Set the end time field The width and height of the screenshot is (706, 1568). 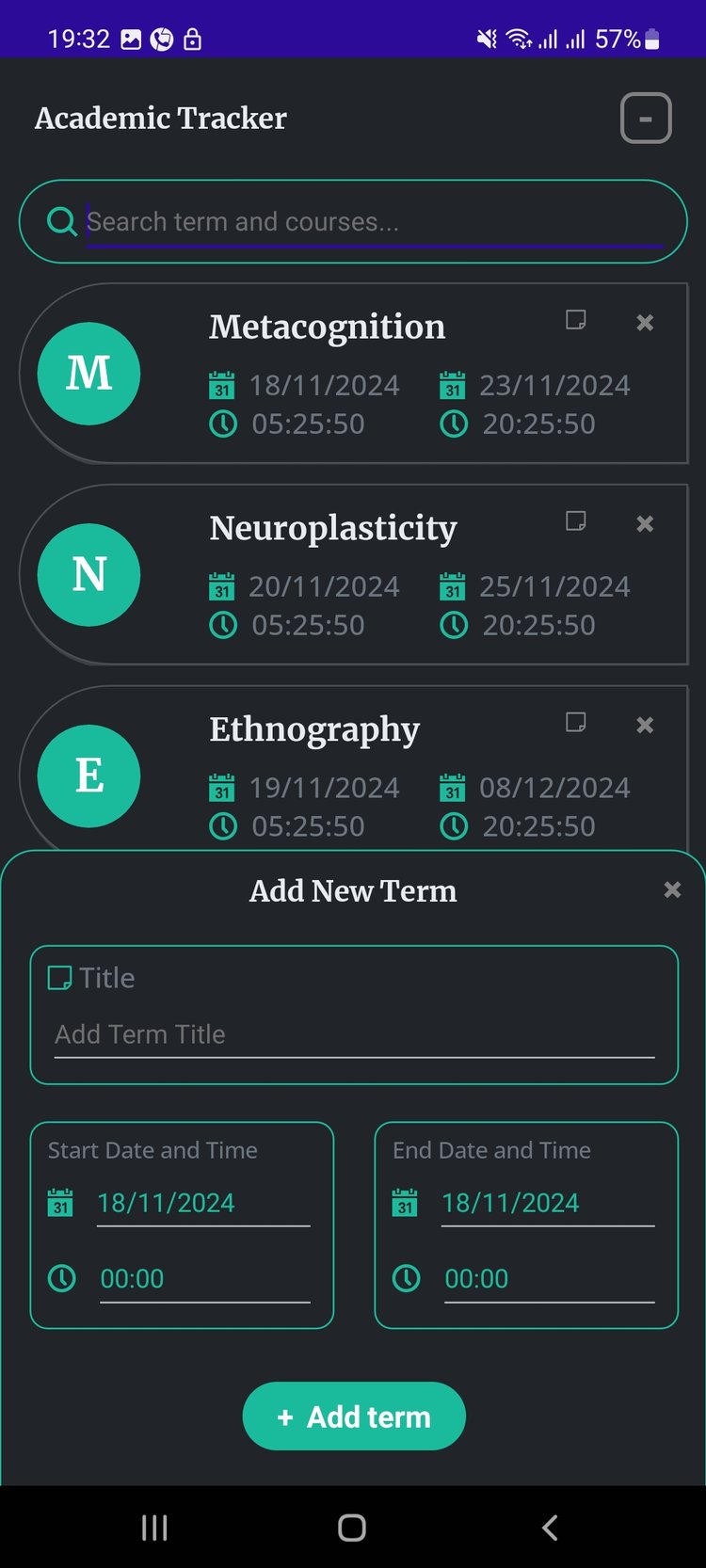[x=547, y=1280]
